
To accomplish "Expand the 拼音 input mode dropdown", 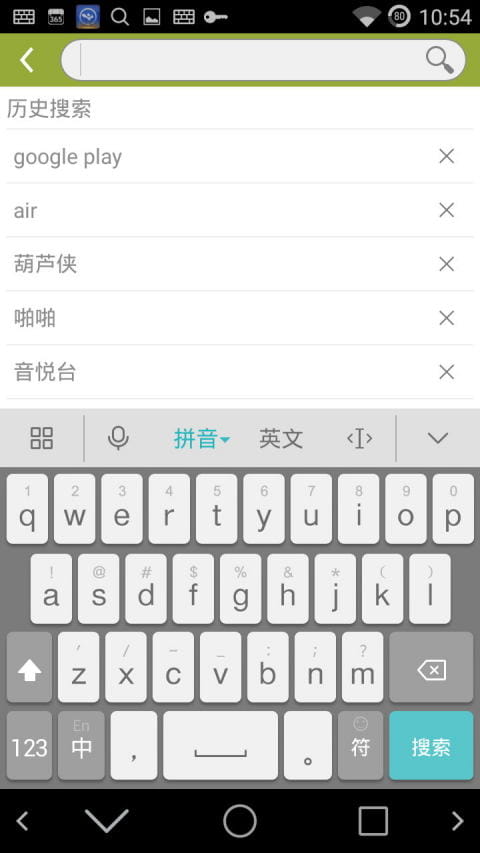I will point(201,438).
